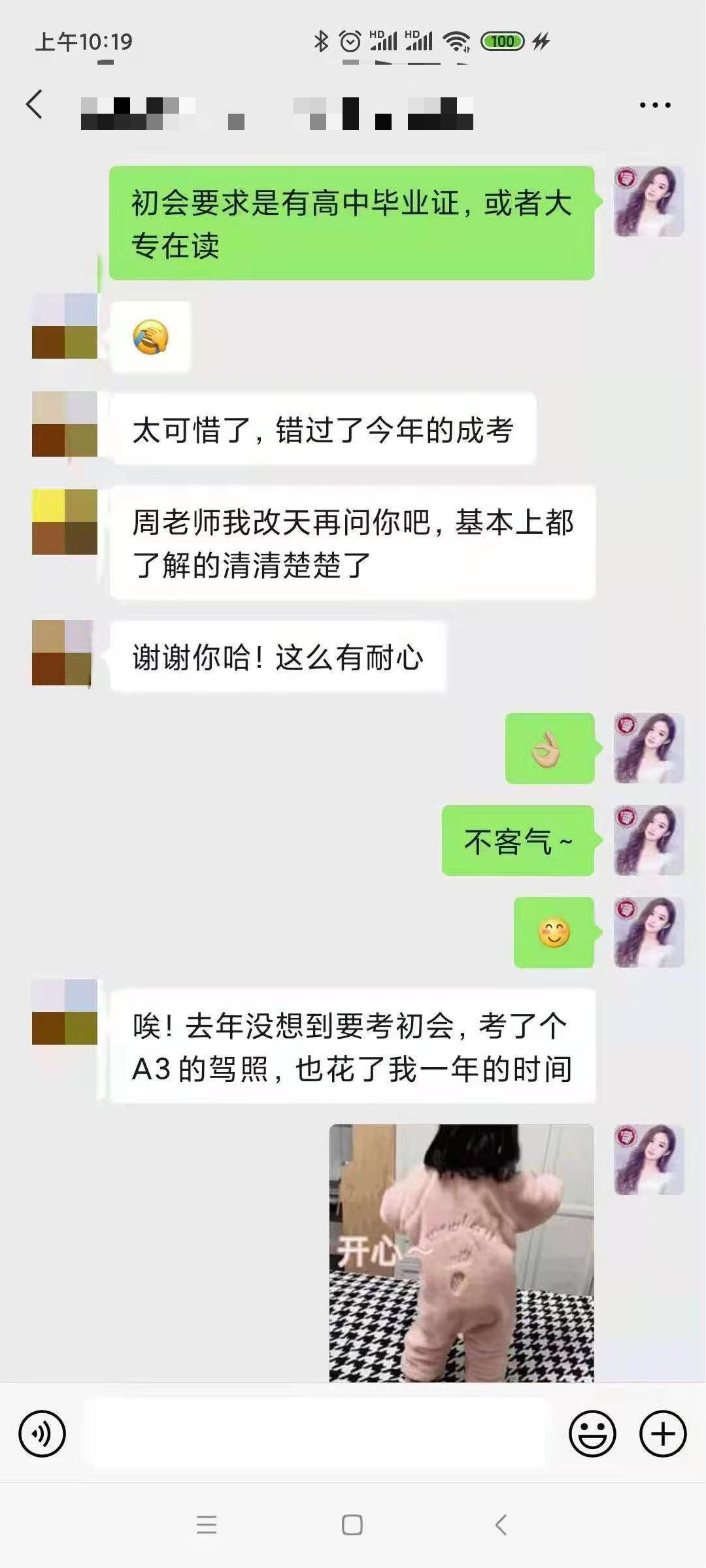The width and height of the screenshot is (706, 1568).
Task: Tap contact avatar beside 谢谢你哈 message
Action: point(63,653)
